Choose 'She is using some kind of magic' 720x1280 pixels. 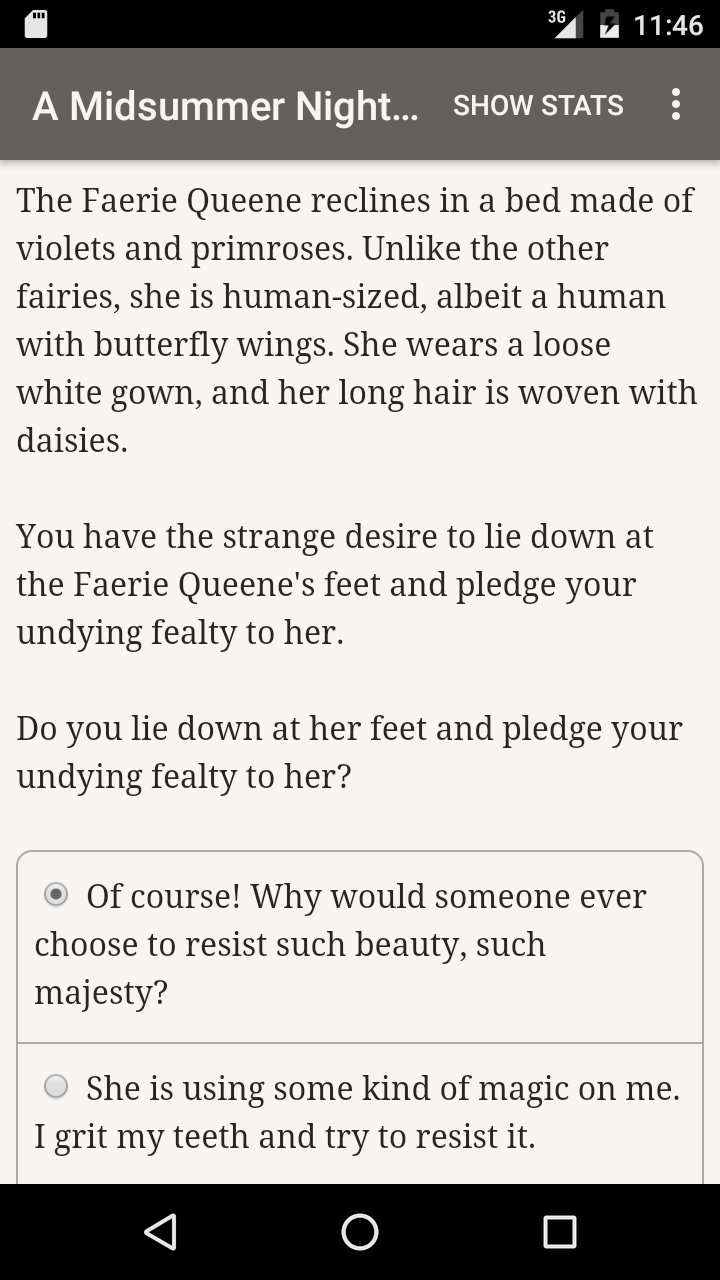[57, 1087]
